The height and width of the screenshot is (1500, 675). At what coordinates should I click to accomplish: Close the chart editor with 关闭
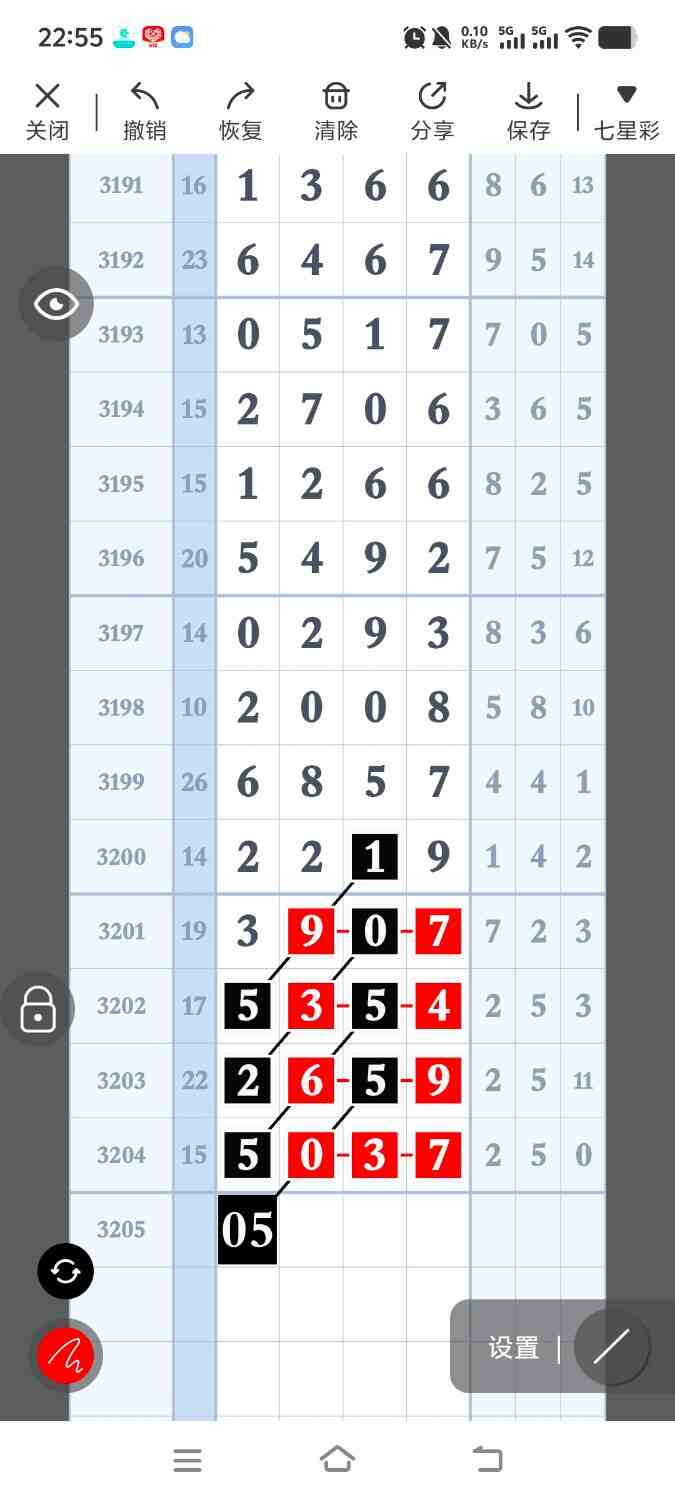[x=47, y=111]
